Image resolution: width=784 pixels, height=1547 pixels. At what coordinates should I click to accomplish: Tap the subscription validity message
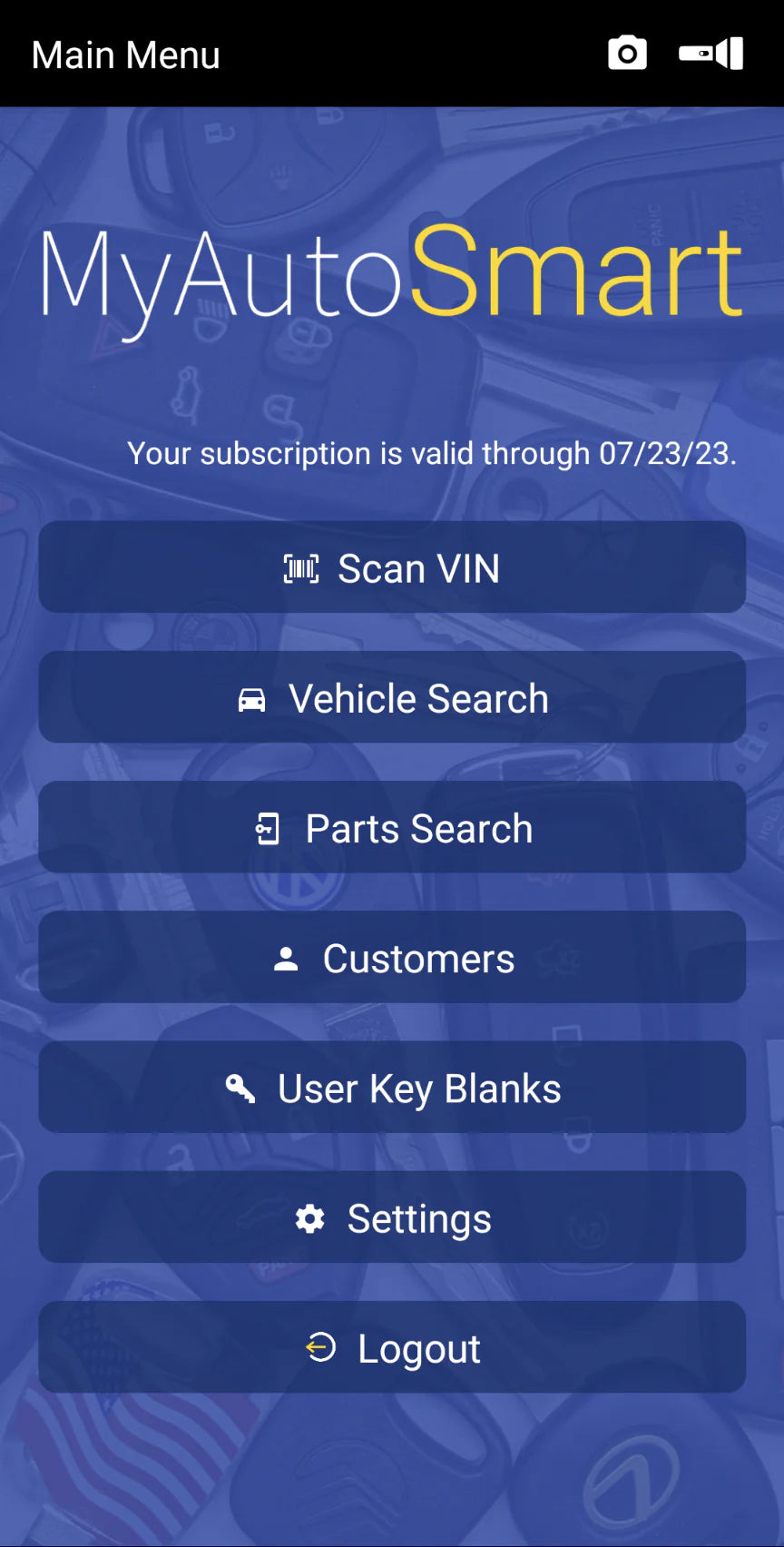tap(433, 454)
